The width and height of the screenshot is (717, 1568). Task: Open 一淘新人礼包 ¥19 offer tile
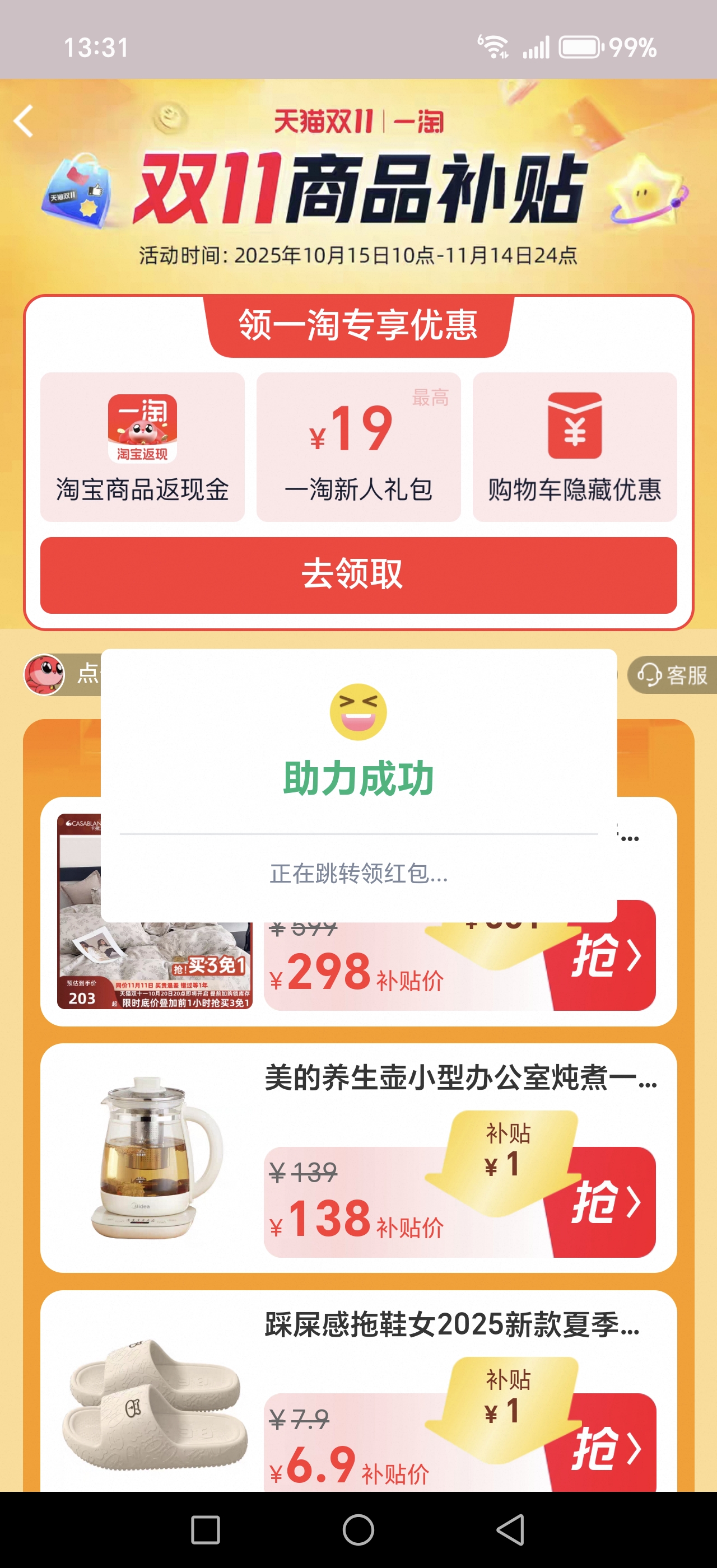(358, 447)
